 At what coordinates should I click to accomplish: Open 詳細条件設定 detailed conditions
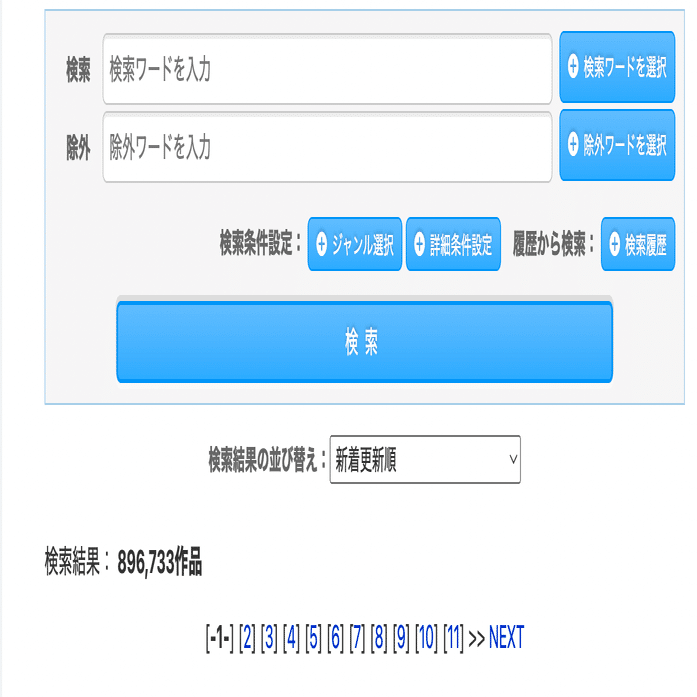coord(453,245)
